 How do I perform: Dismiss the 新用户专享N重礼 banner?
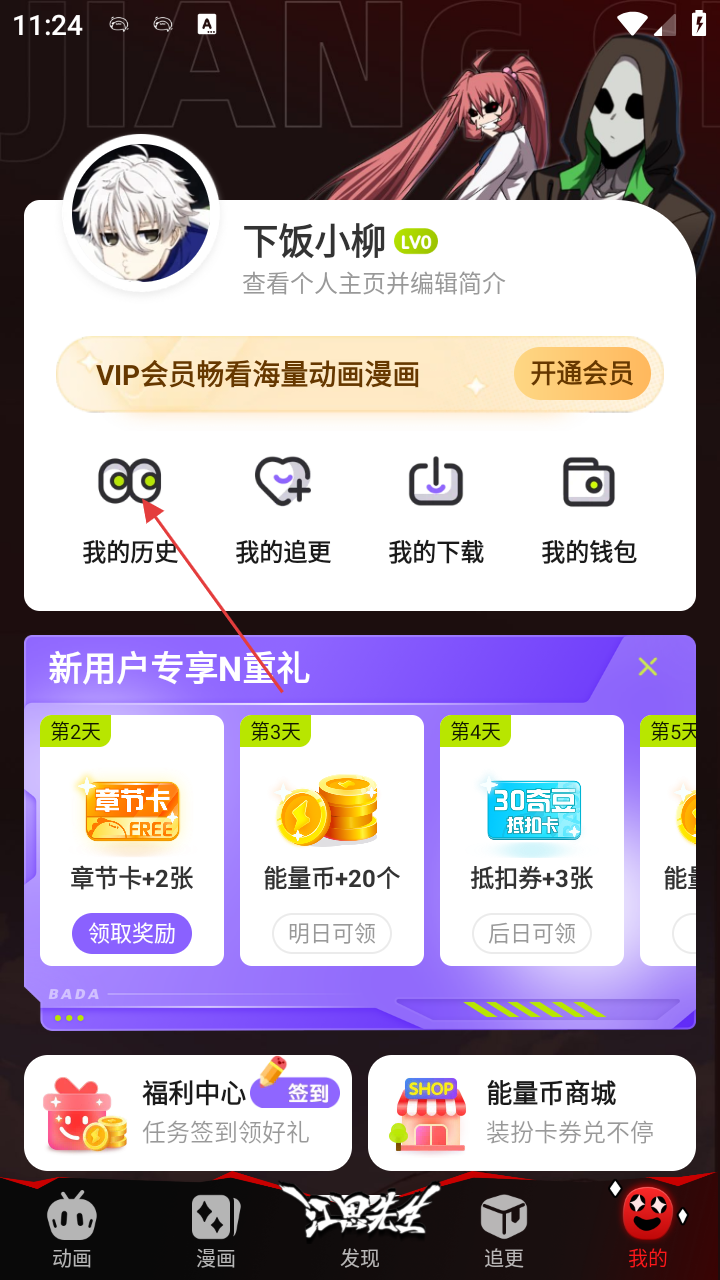point(648,667)
